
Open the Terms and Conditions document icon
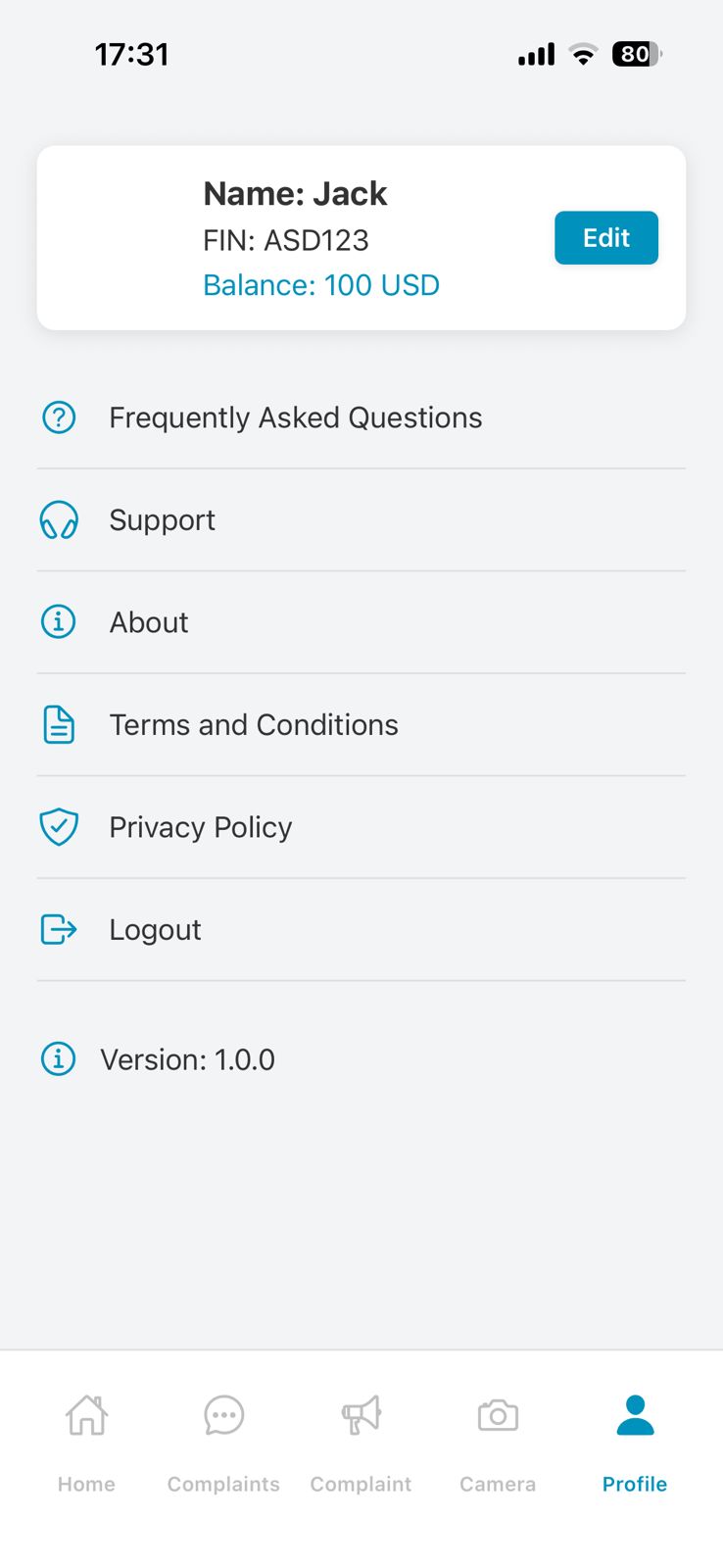click(x=58, y=724)
